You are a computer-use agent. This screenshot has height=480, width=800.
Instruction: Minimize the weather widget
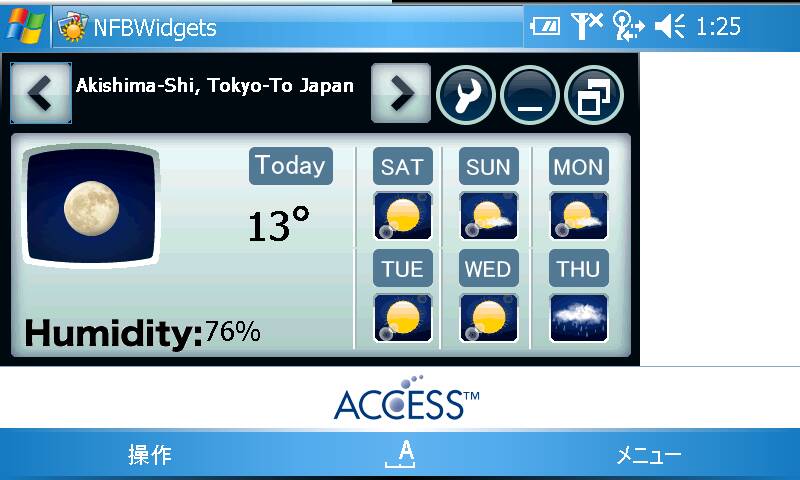[x=530, y=95]
